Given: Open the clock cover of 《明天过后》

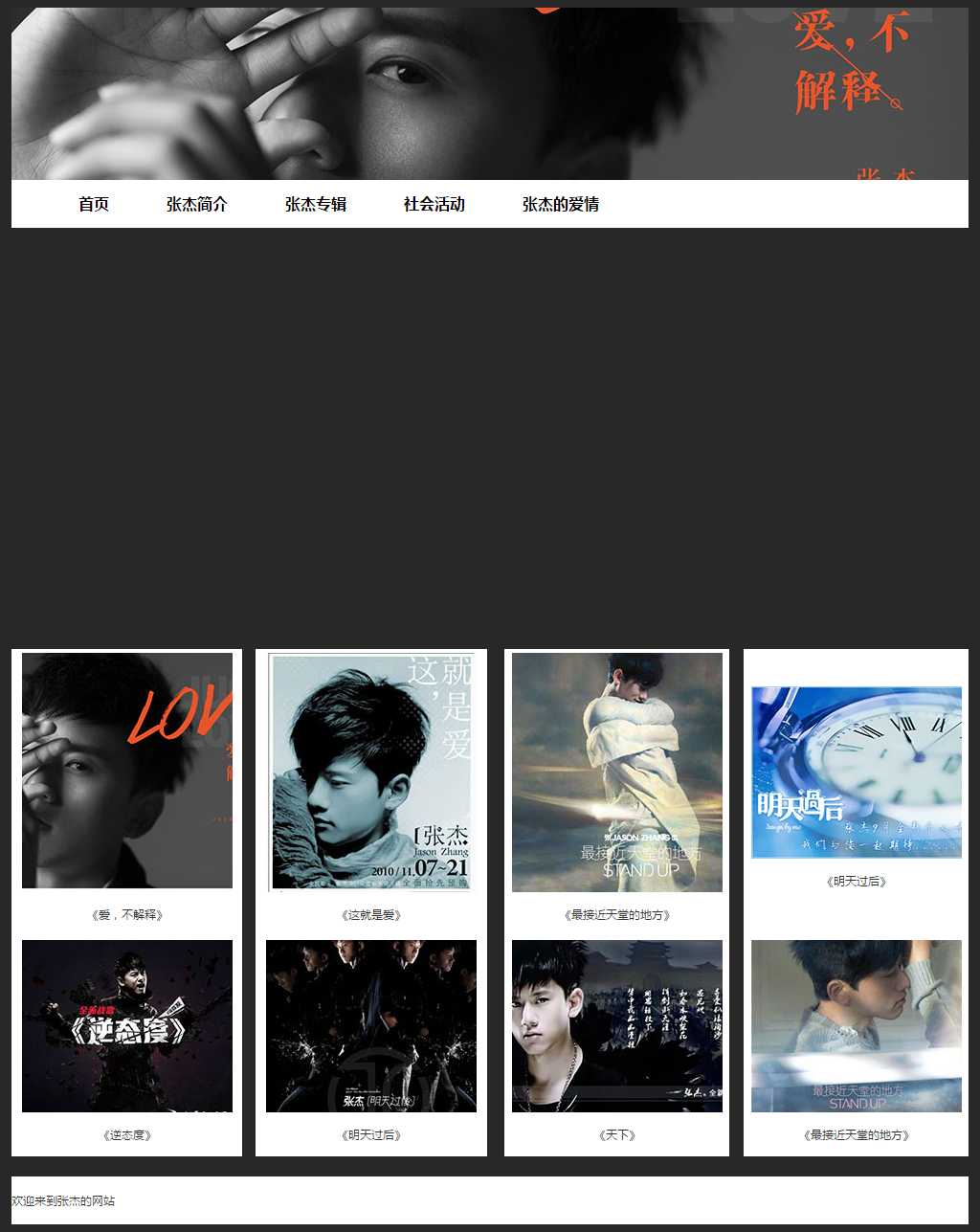Looking at the screenshot, I should point(856,772).
